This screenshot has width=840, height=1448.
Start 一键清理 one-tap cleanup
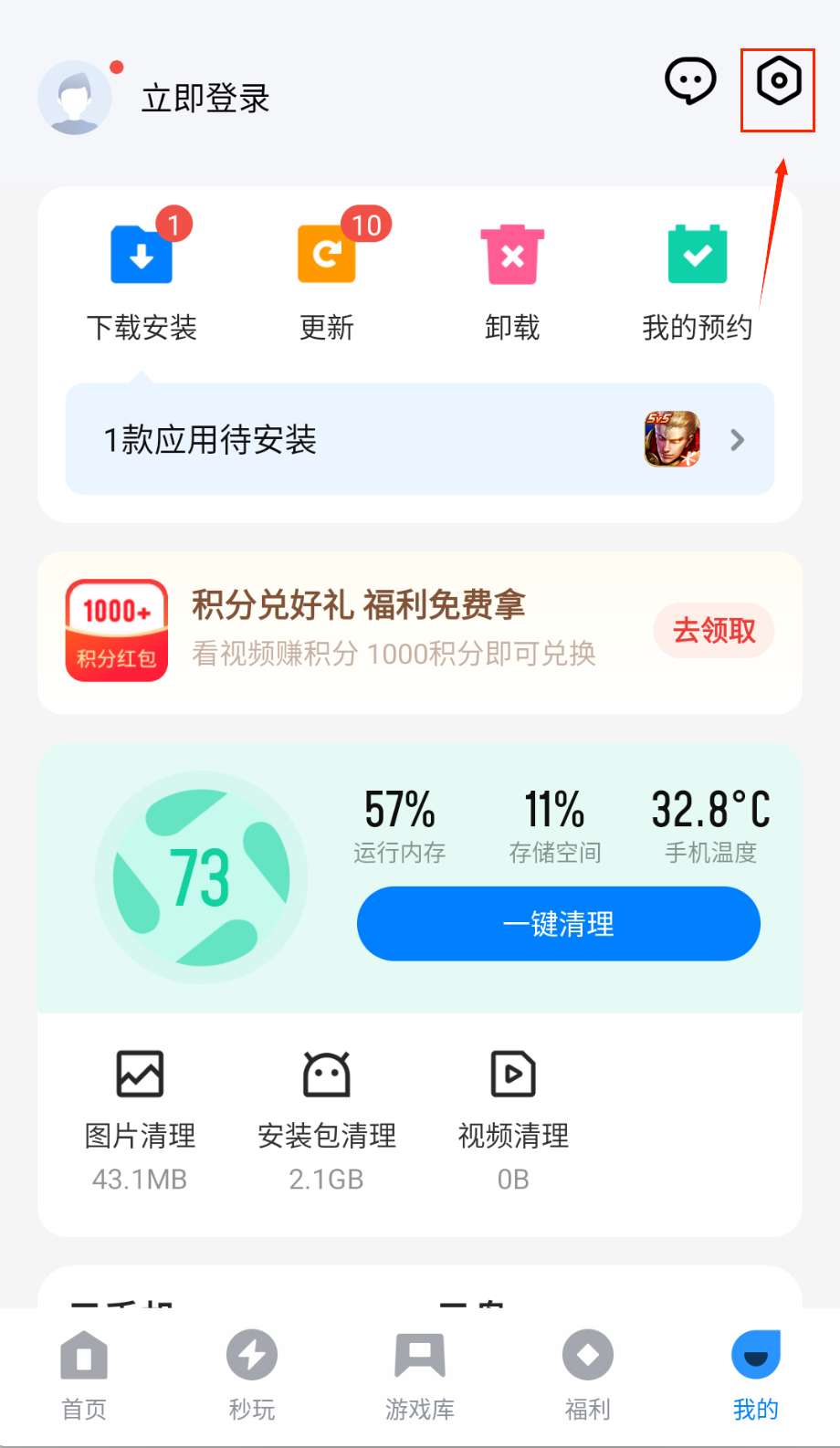pyautogui.click(x=558, y=924)
